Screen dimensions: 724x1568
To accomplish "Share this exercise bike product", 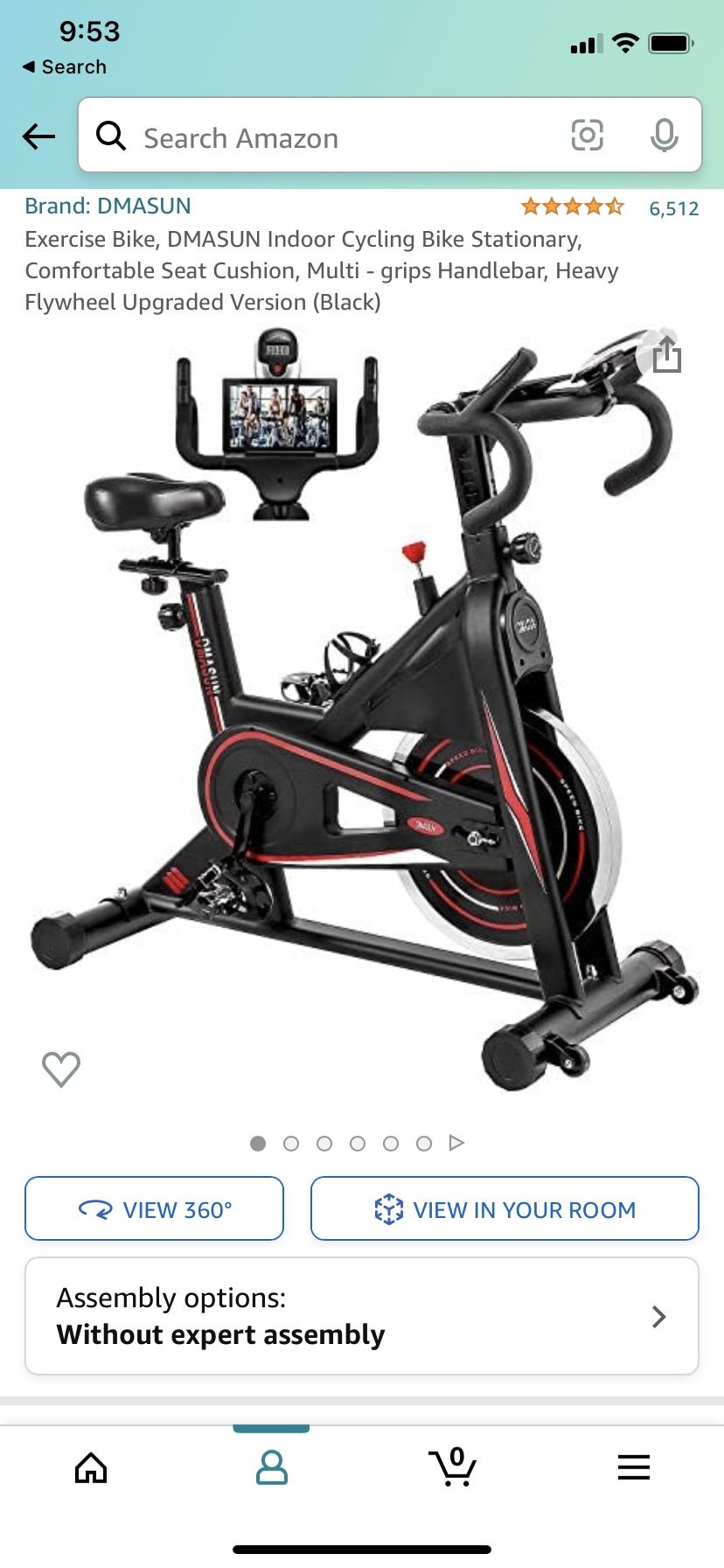I will [x=666, y=354].
